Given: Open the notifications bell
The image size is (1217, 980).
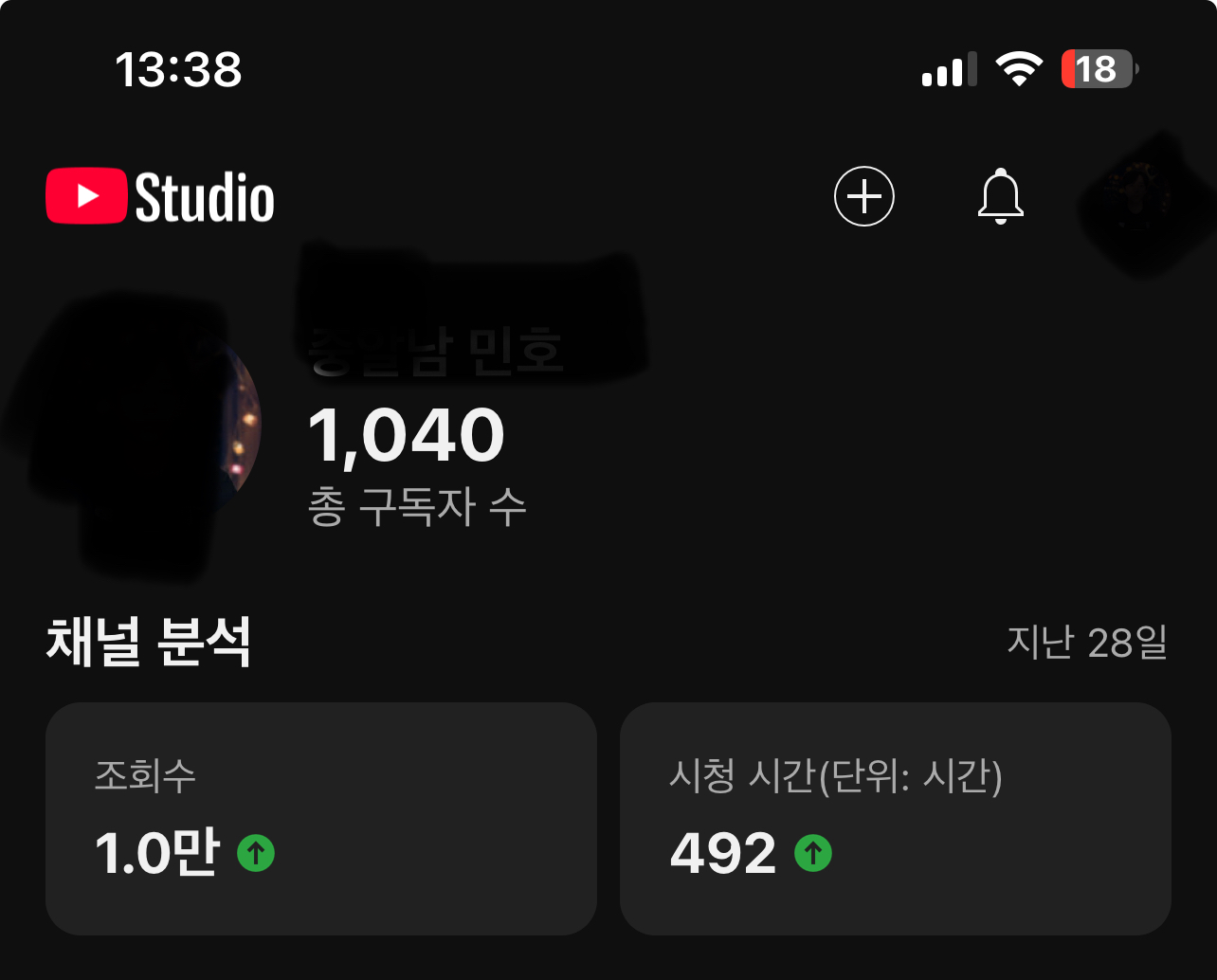Looking at the screenshot, I should (x=1000, y=196).
